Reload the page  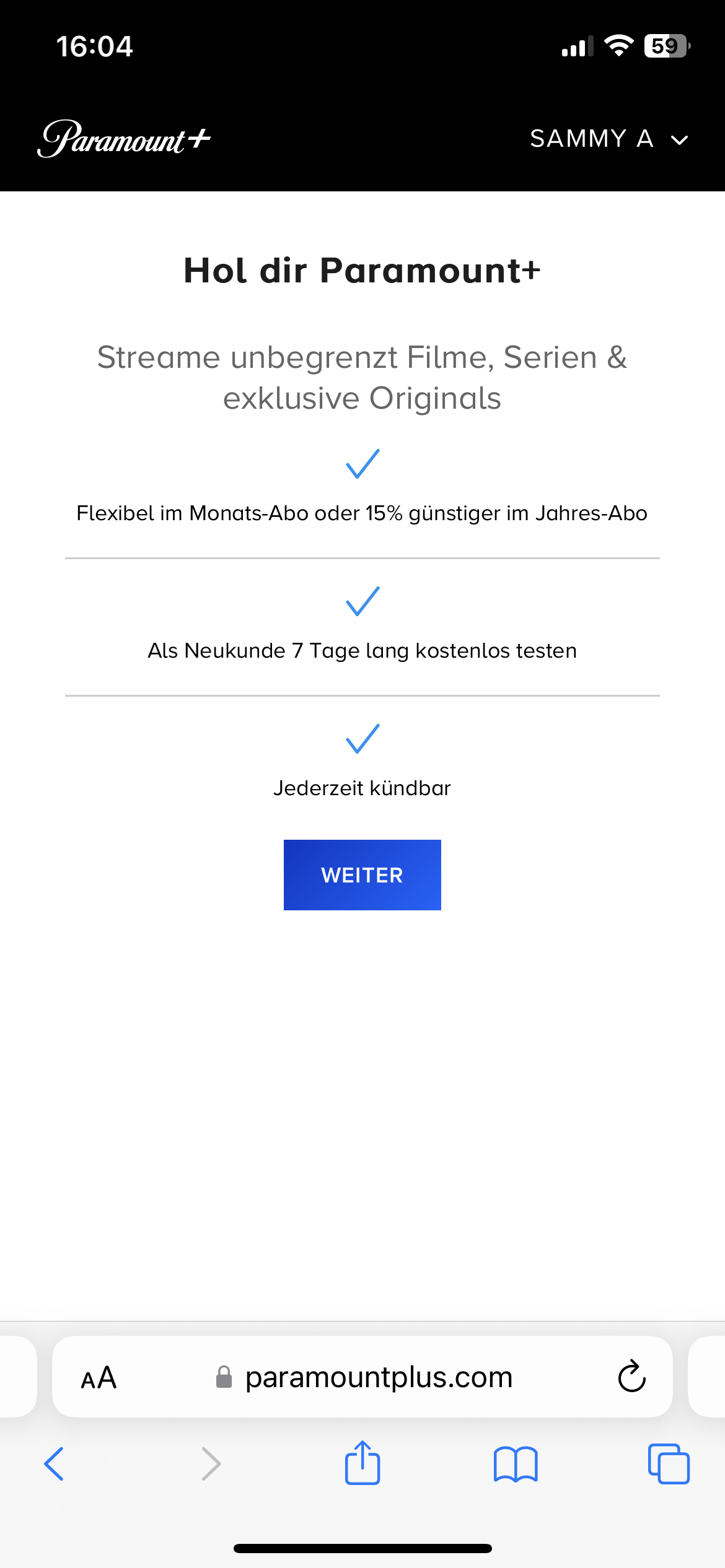click(x=631, y=1376)
